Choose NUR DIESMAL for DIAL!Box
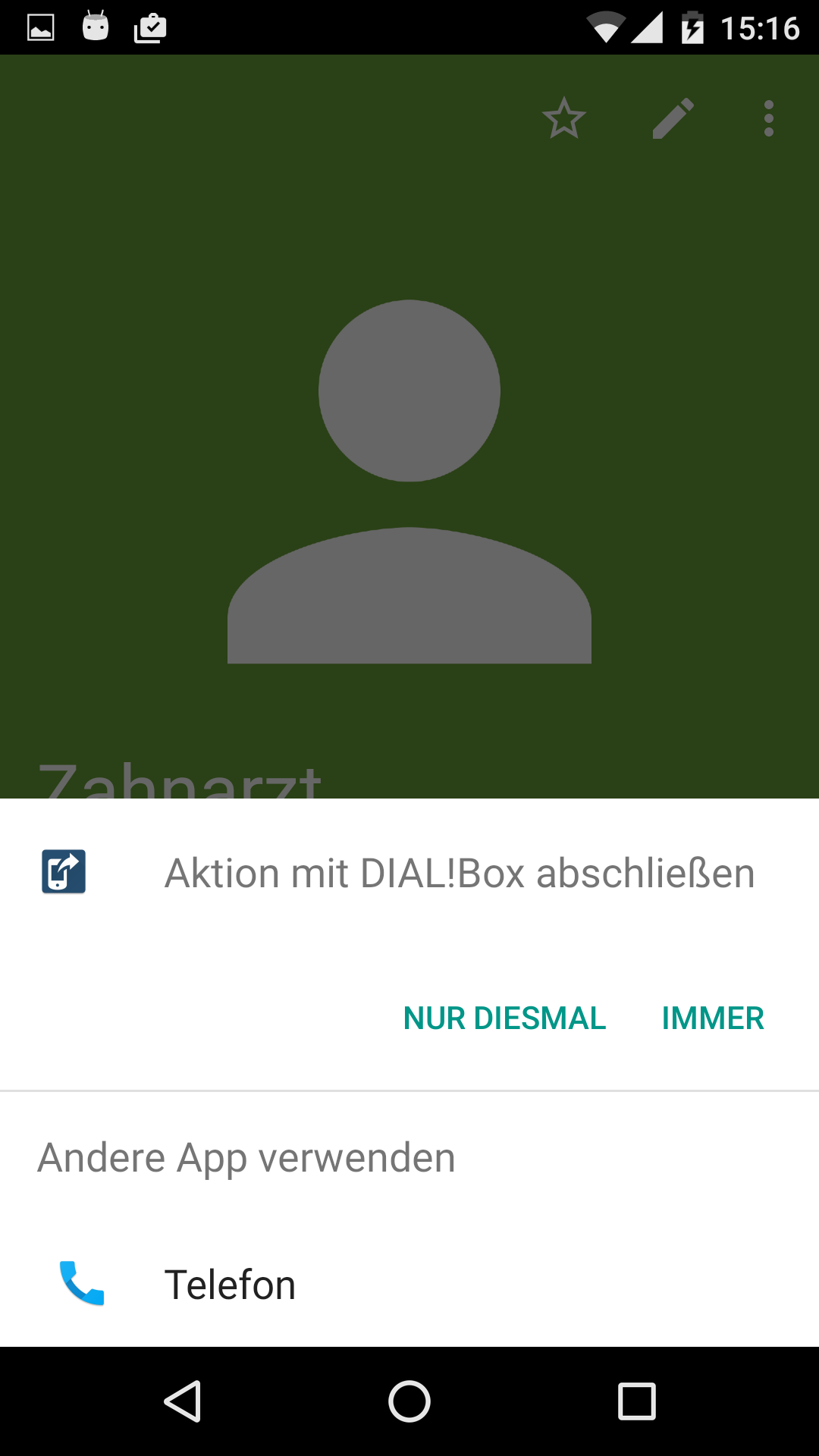 point(504,1018)
